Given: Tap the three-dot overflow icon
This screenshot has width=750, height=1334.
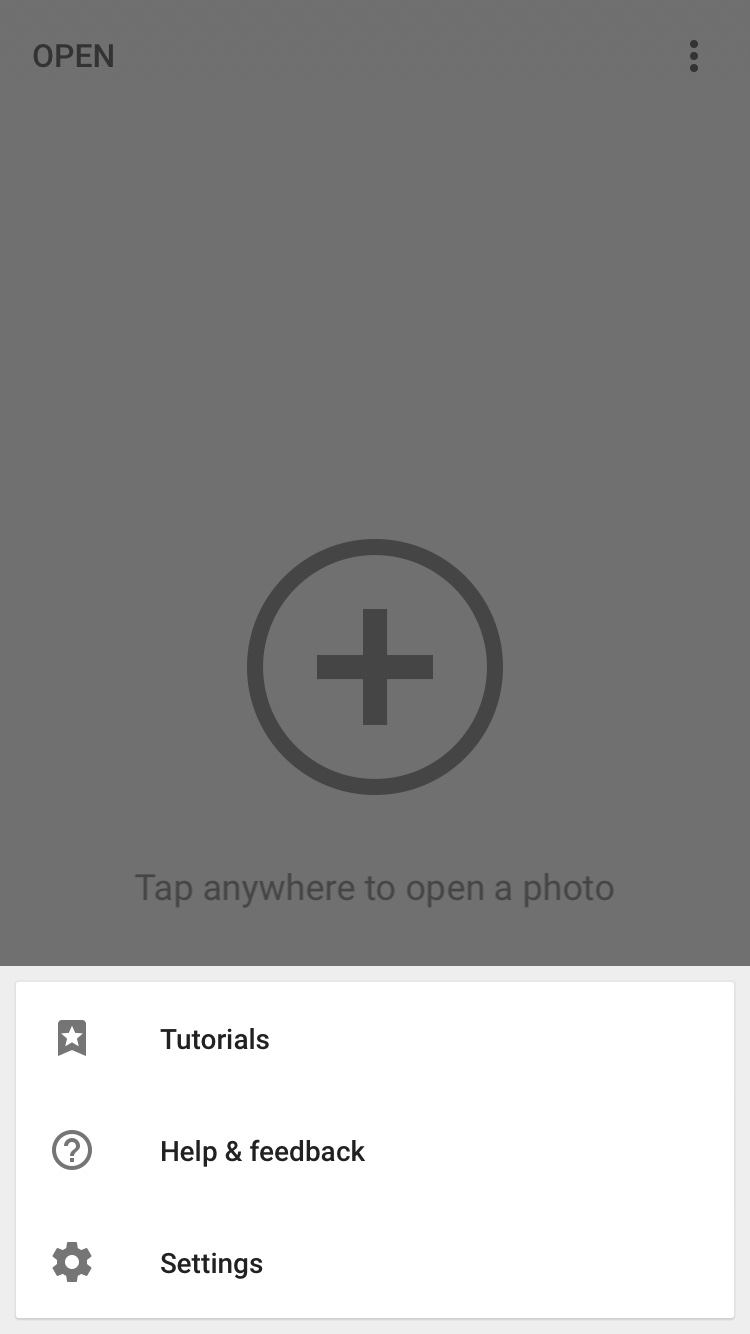Looking at the screenshot, I should pos(693,56).
